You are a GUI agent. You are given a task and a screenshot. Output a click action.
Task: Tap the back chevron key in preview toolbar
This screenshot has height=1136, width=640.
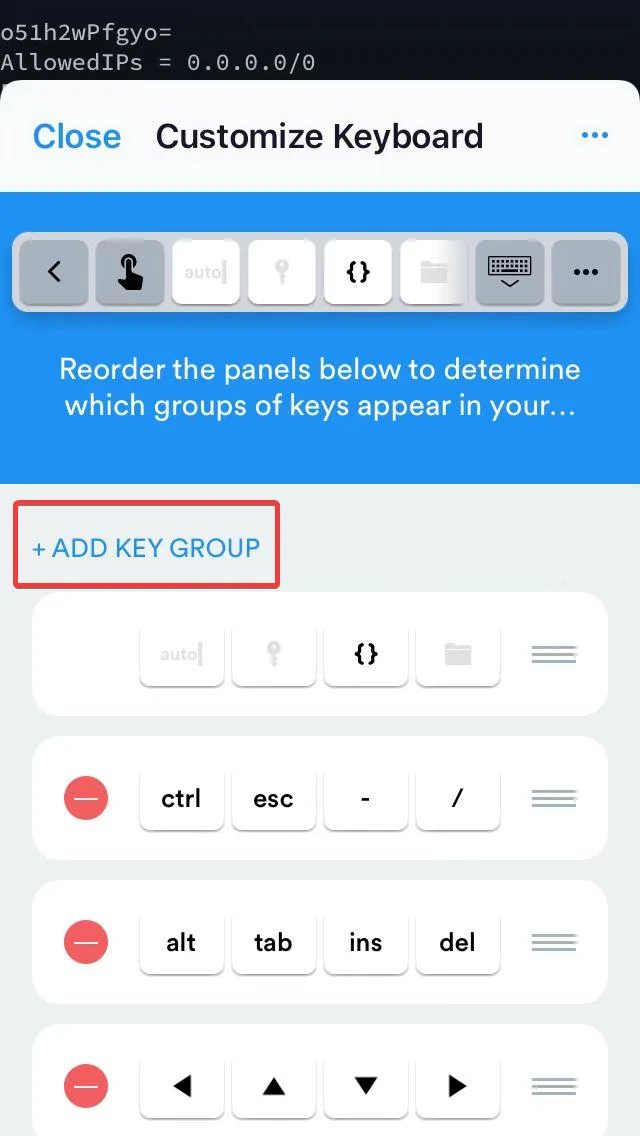coord(54,271)
